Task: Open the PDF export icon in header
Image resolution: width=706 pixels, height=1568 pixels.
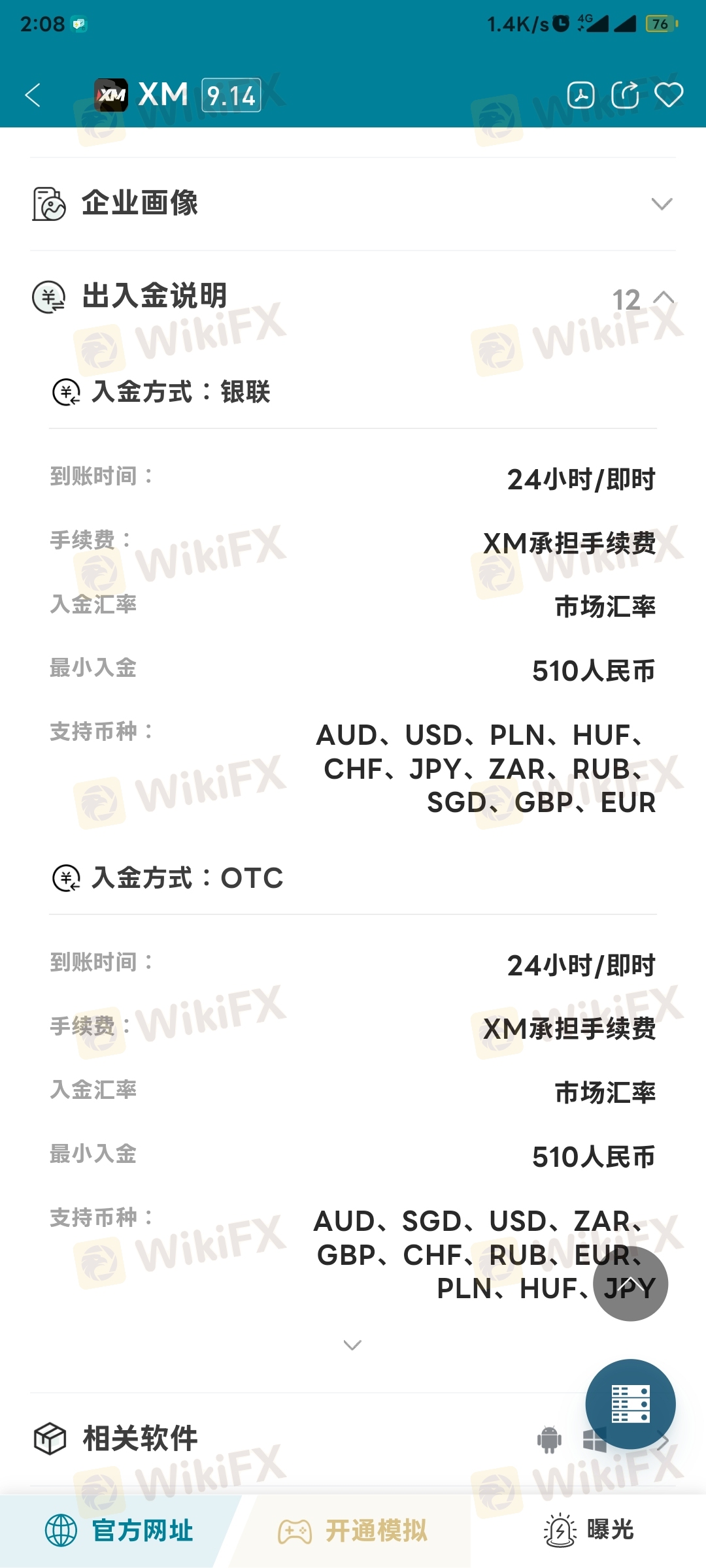Action: point(580,95)
